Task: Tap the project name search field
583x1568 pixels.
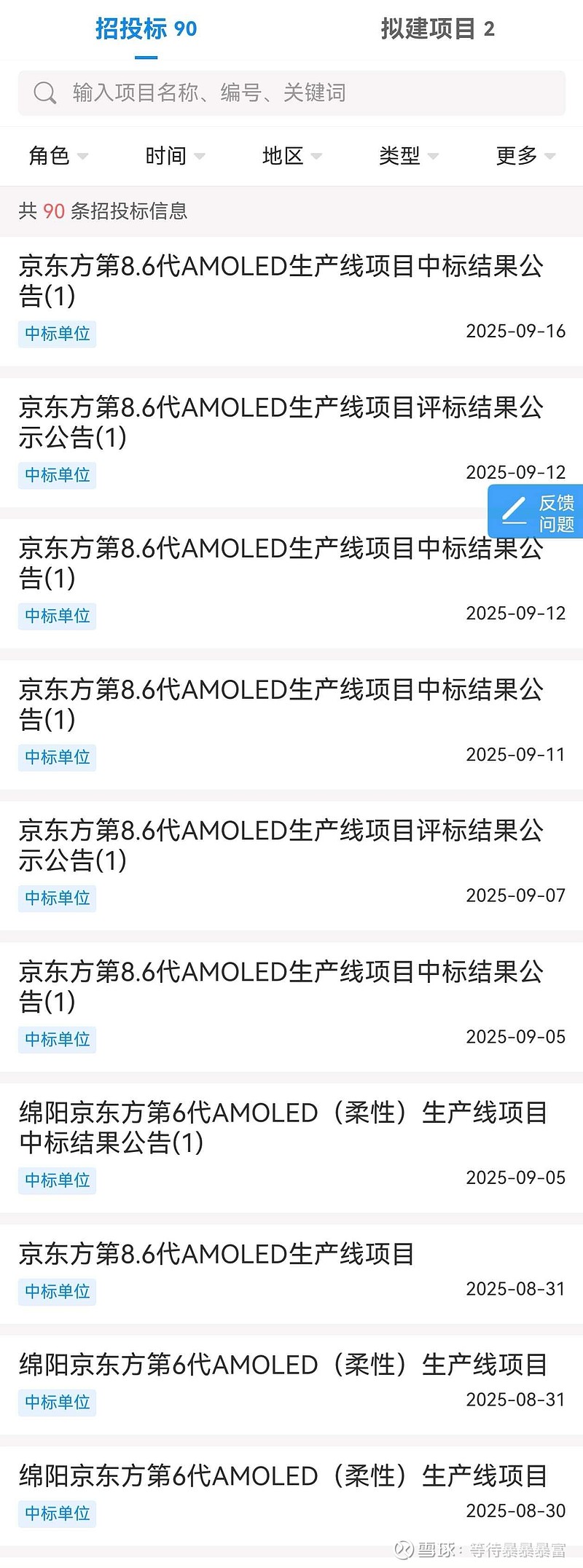Action: (x=291, y=93)
